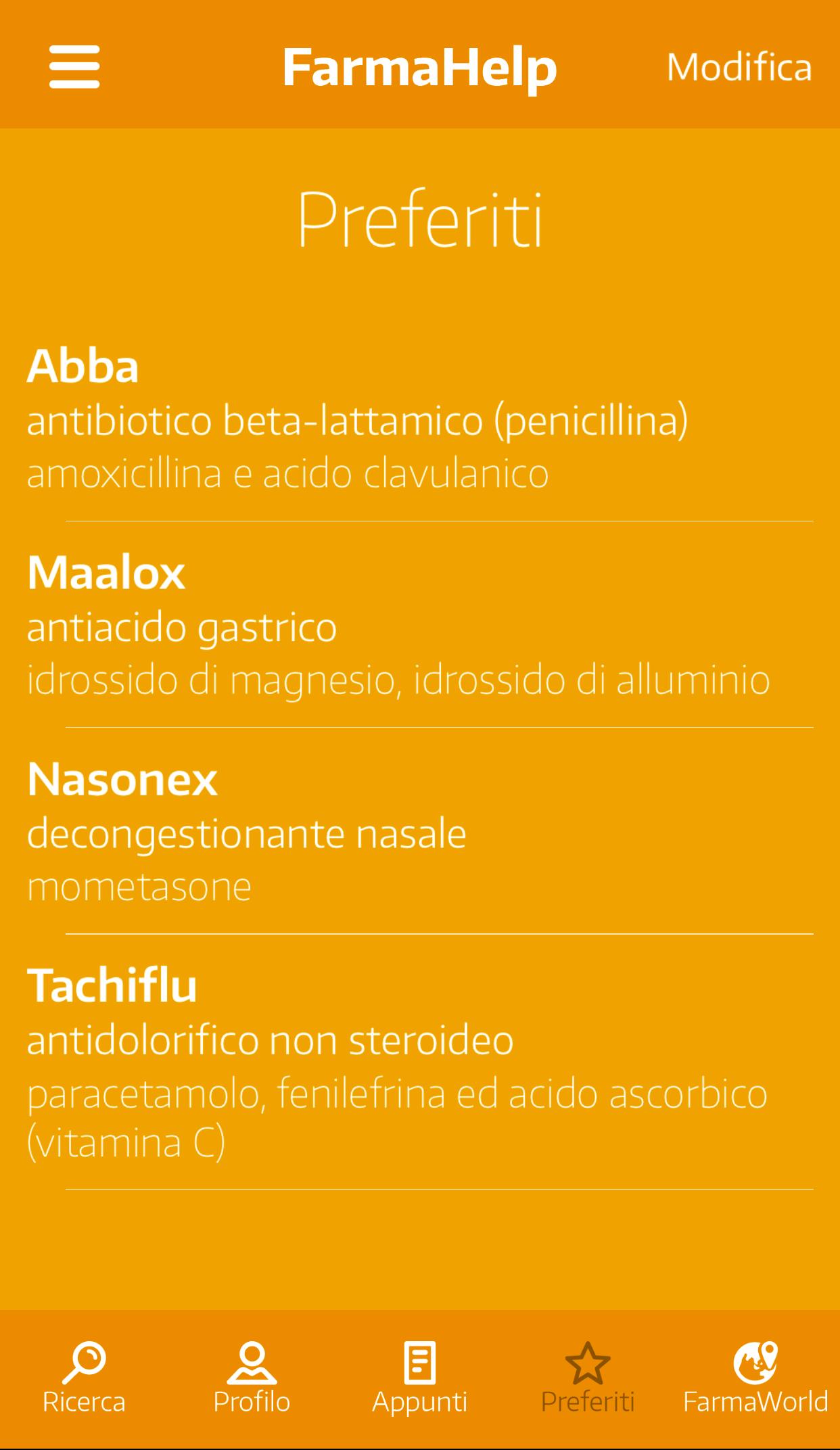
Task: Switch to the Ricerca tab
Action: coord(84,1378)
